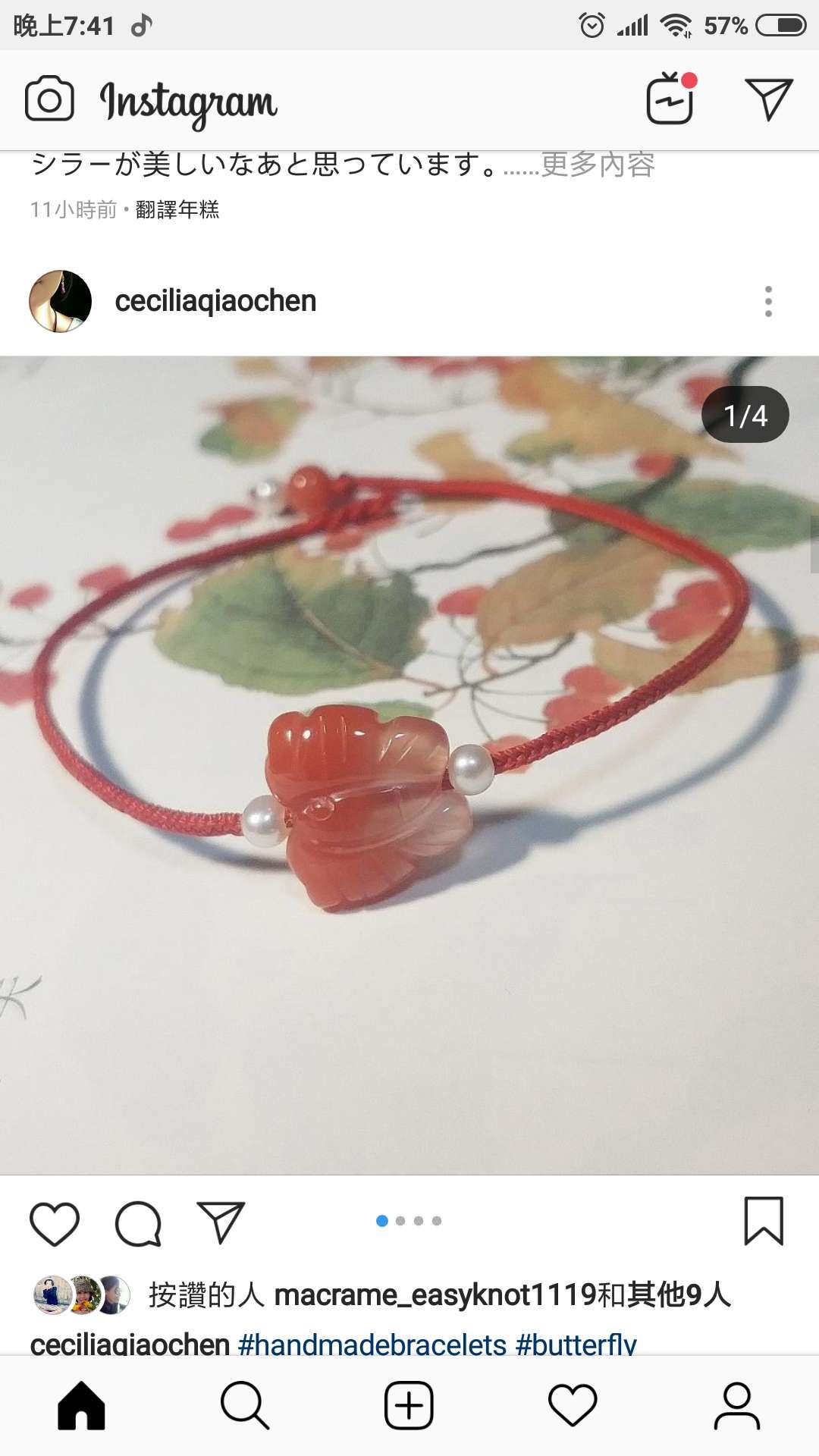This screenshot has height=1456, width=819.
Task: Switch to the Search tab
Action: (245, 1405)
